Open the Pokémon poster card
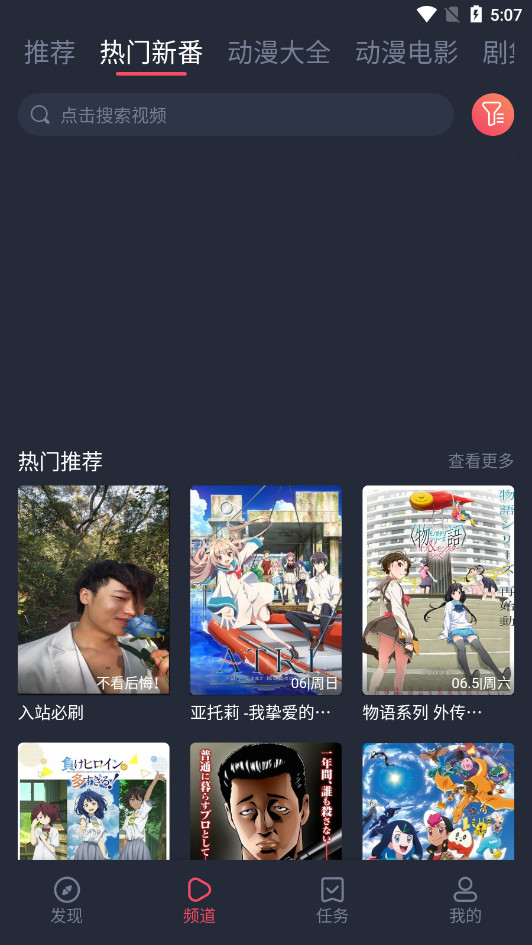Image resolution: width=532 pixels, height=945 pixels. point(438,801)
